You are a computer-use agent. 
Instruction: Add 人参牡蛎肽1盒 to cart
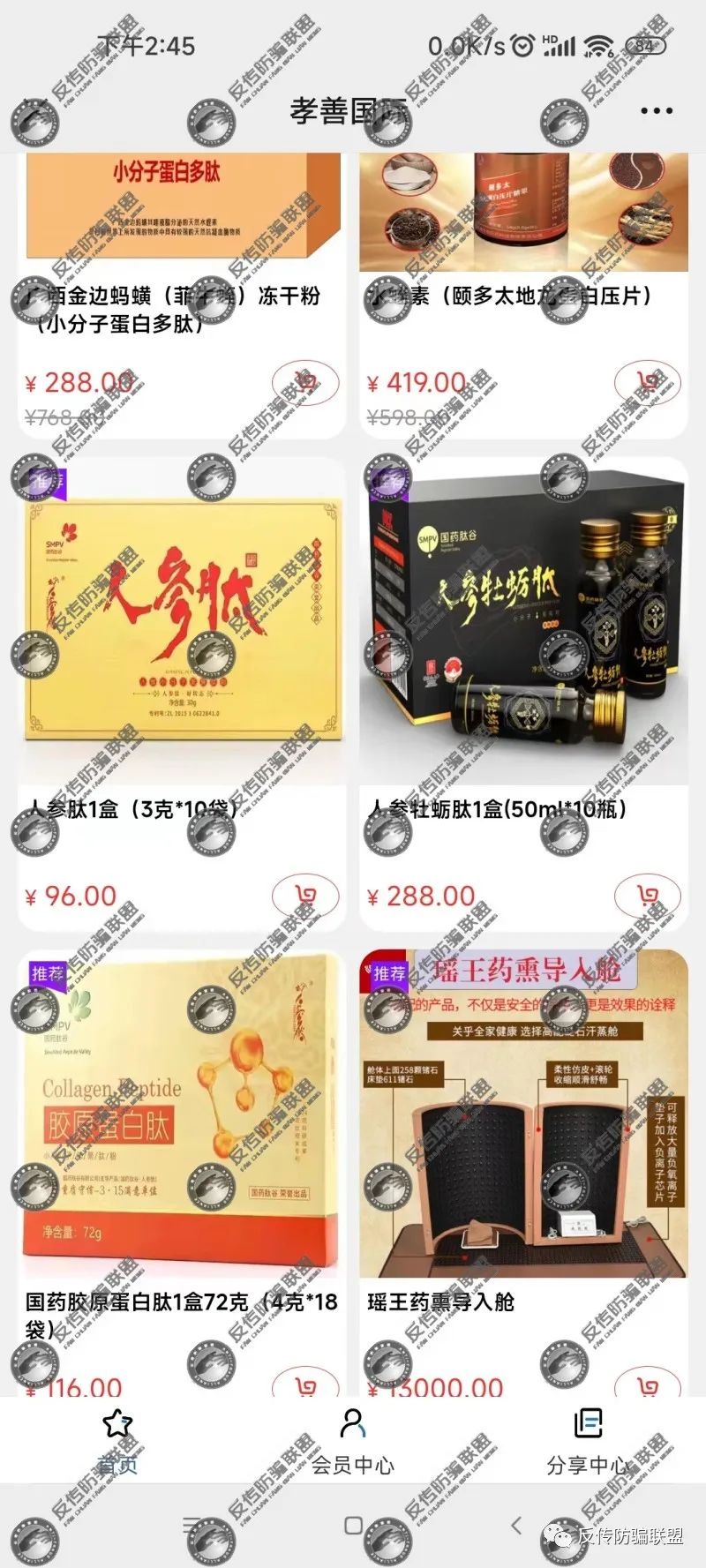tap(649, 897)
